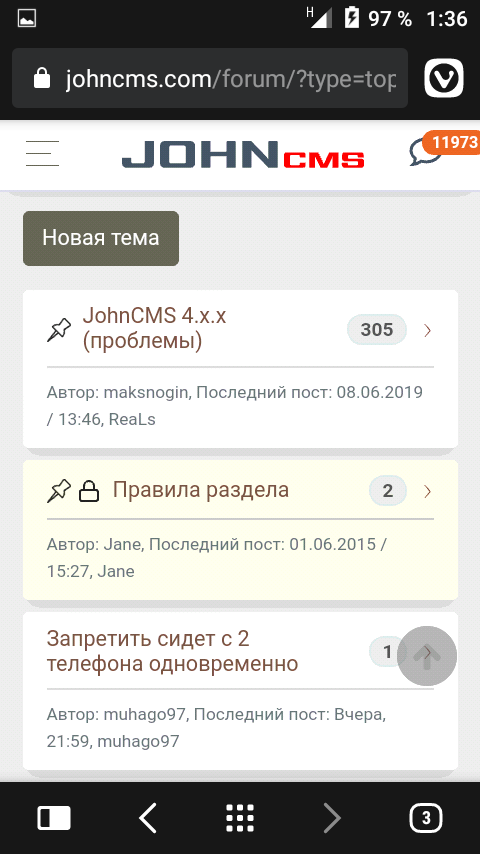The width and height of the screenshot is (480, 854).
Task: Open the hamburger menu
Action: [42, 153]
